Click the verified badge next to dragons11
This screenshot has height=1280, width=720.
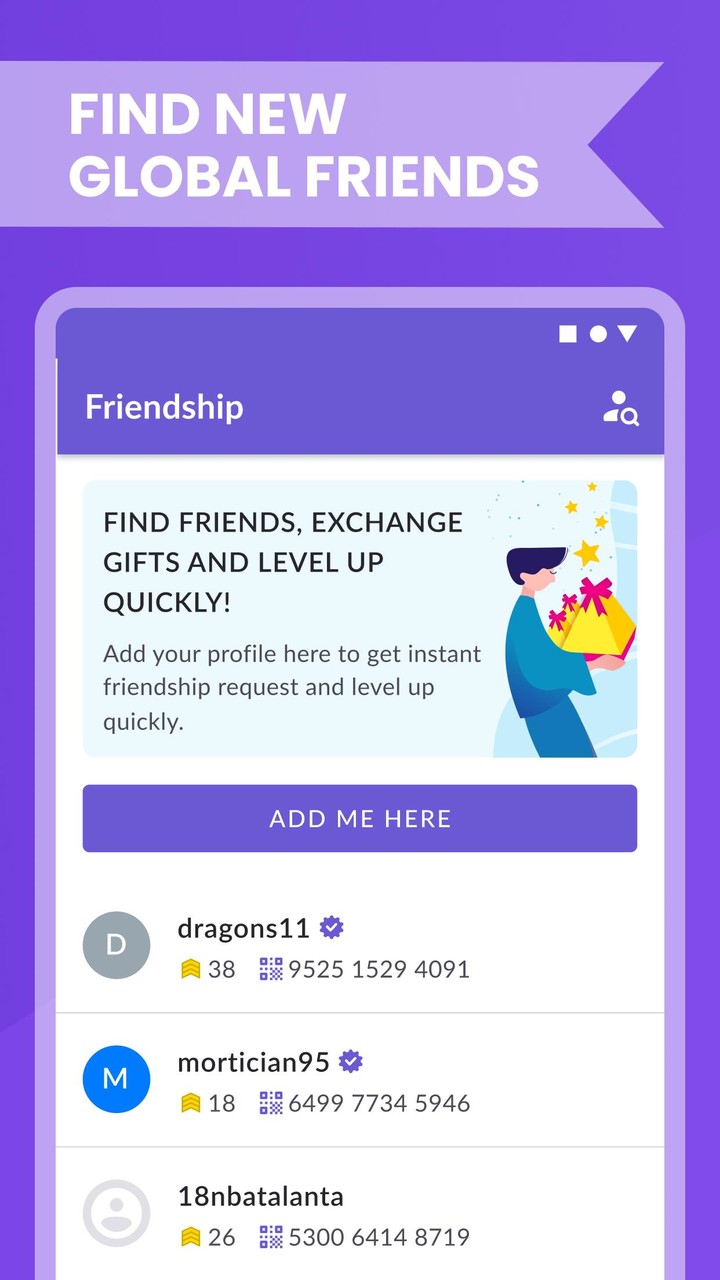pos(331,927)
